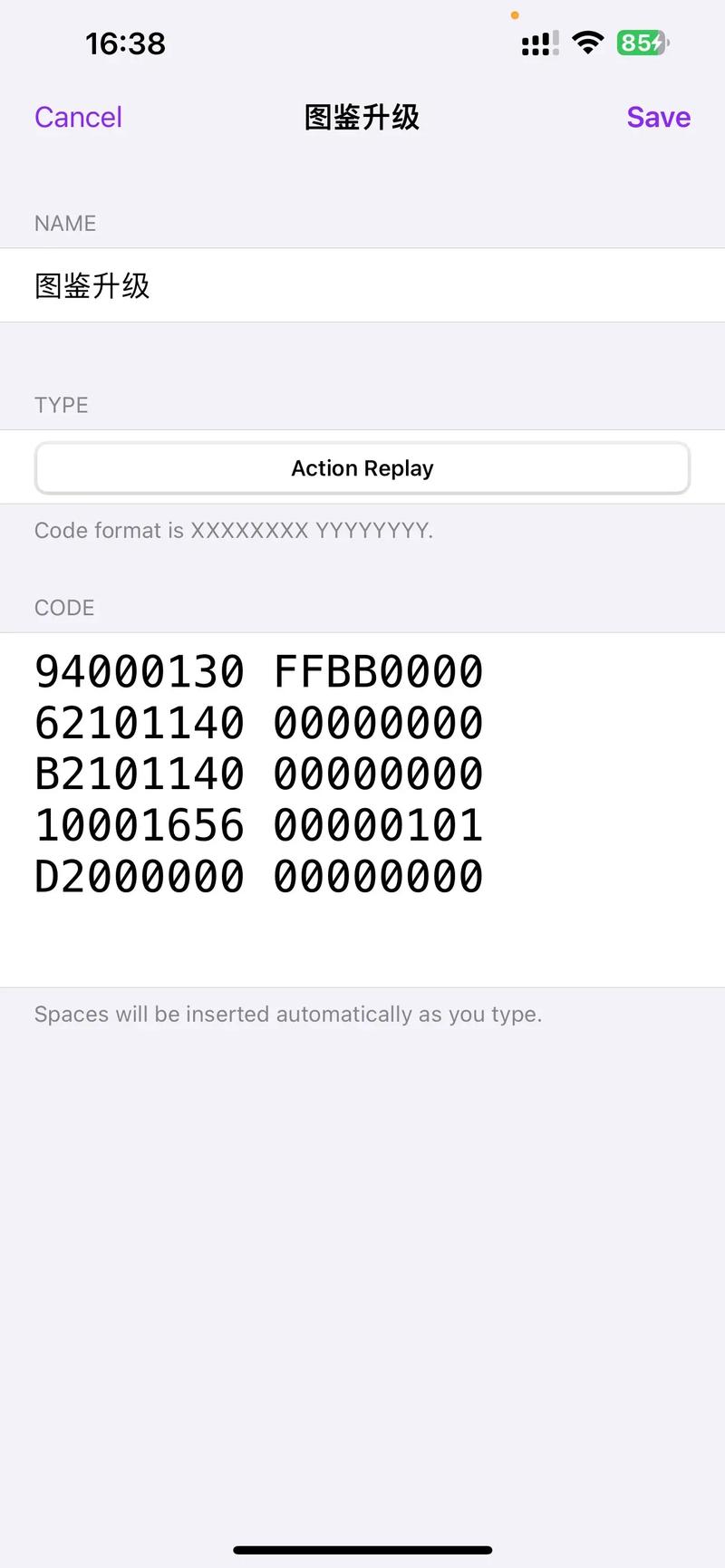Select the Action Replay type option
Screen dimensions: 725x1568
coord(362,468)
